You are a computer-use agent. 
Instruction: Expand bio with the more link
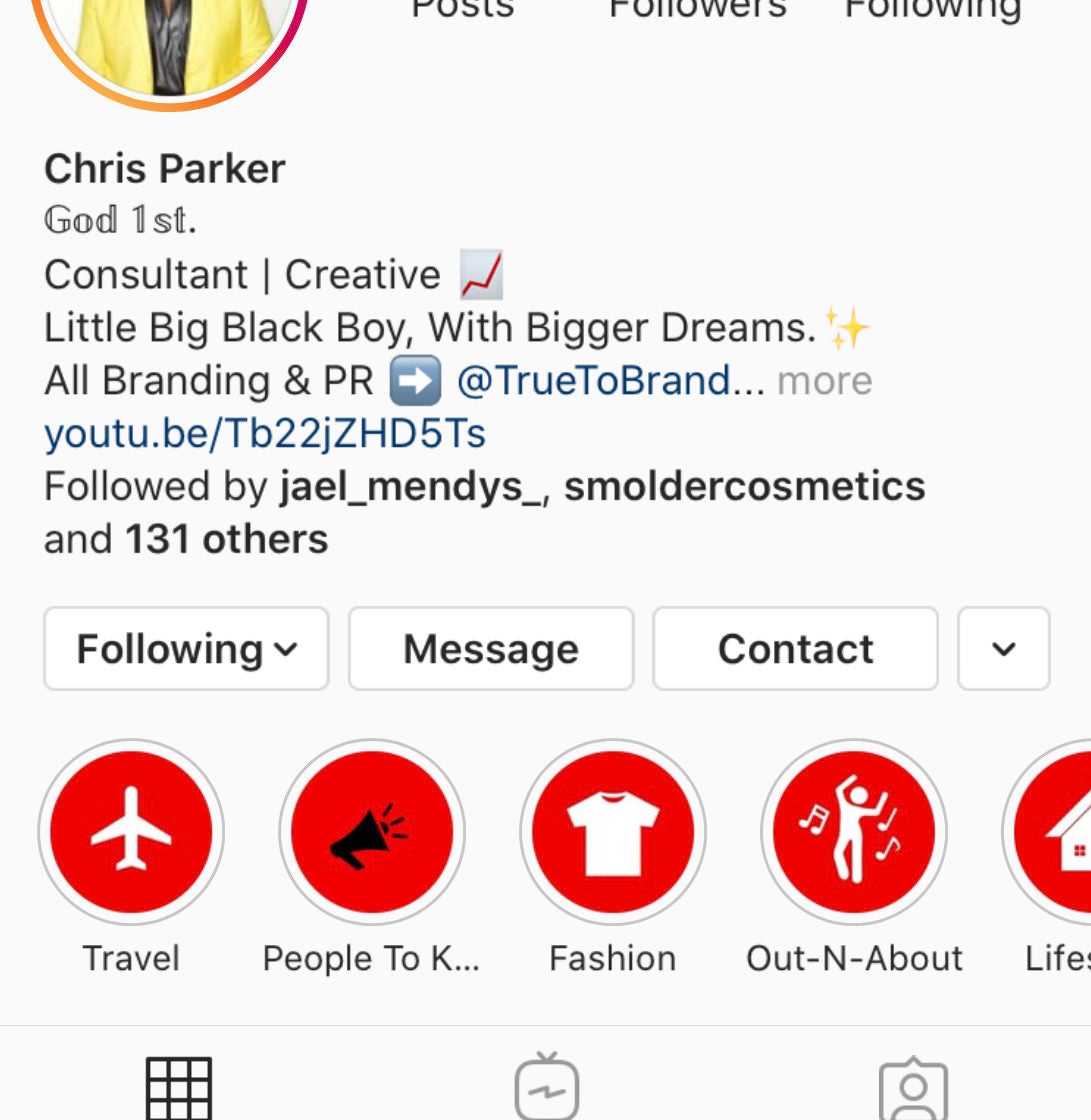(x=825, y=381)
